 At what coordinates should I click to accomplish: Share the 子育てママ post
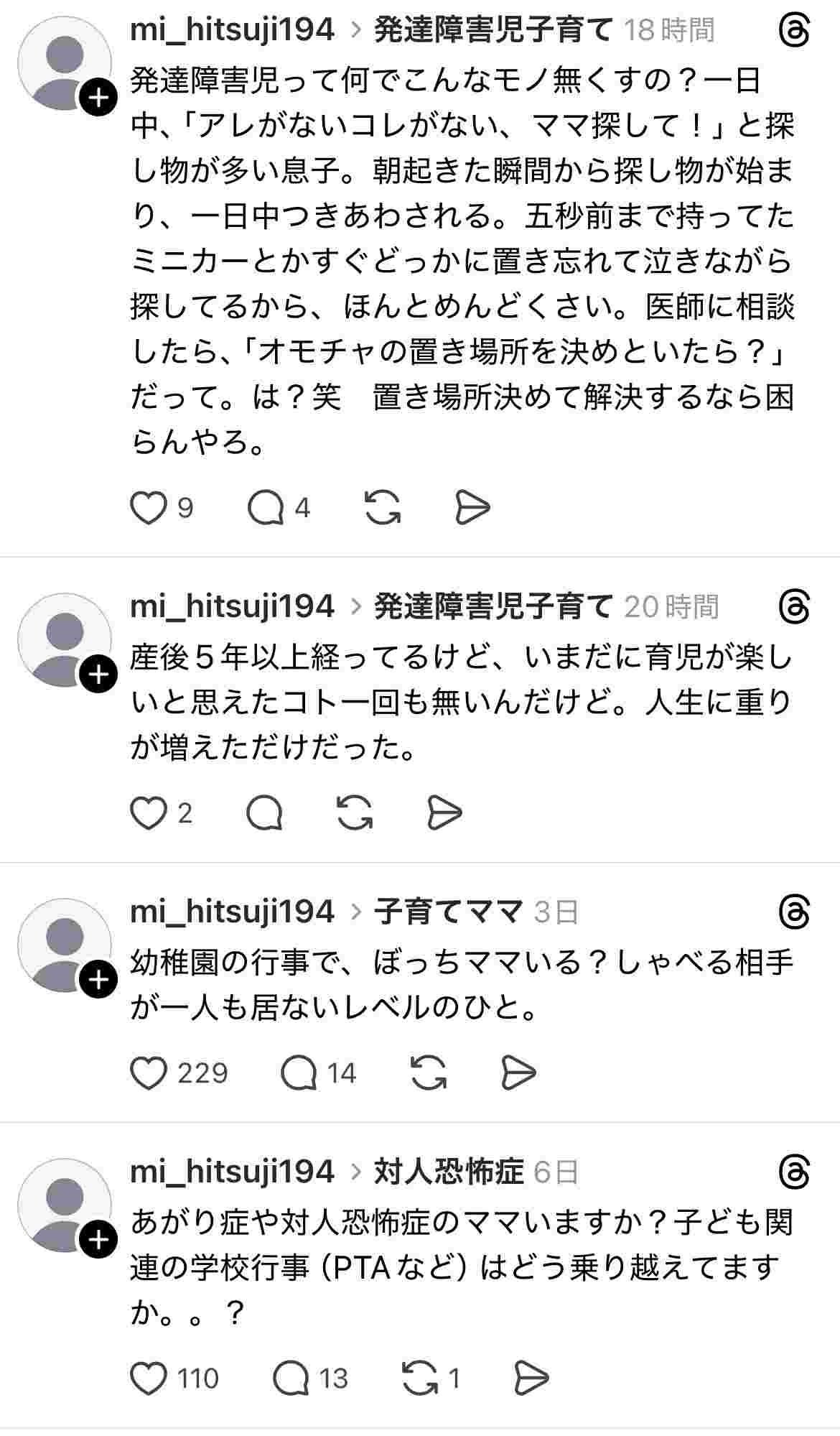[x=518, y=1073]
